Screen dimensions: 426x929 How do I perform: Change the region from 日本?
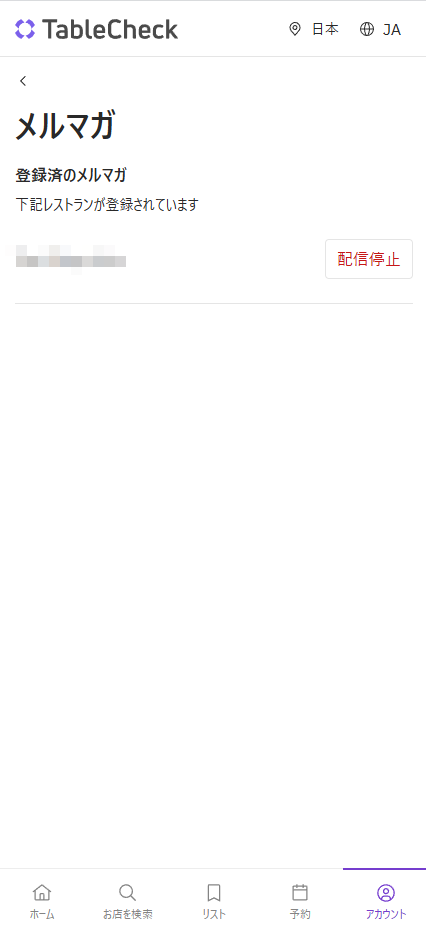coord(314,29)
